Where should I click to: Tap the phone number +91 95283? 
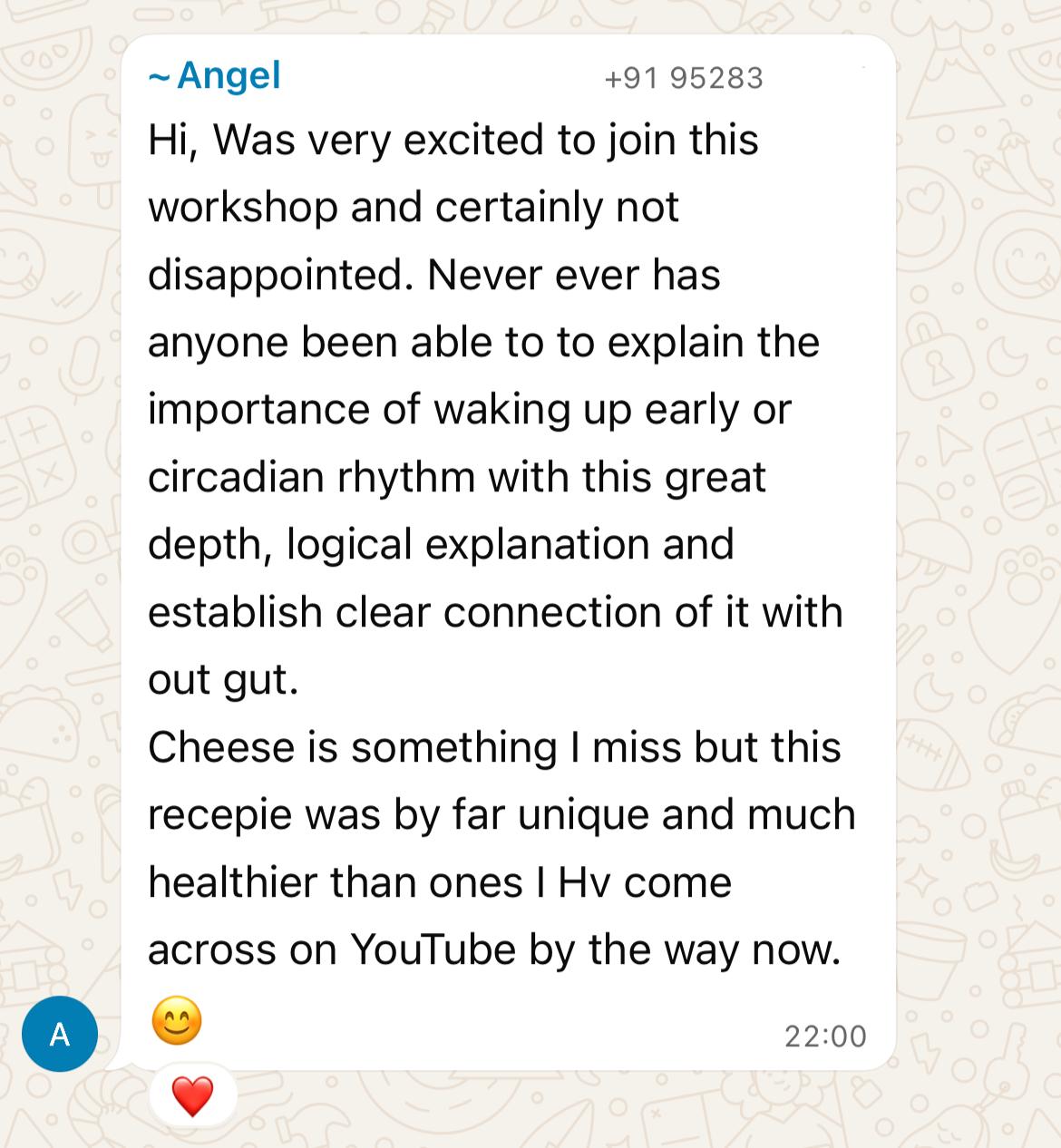pyautogui.click(x=684, y=79)
